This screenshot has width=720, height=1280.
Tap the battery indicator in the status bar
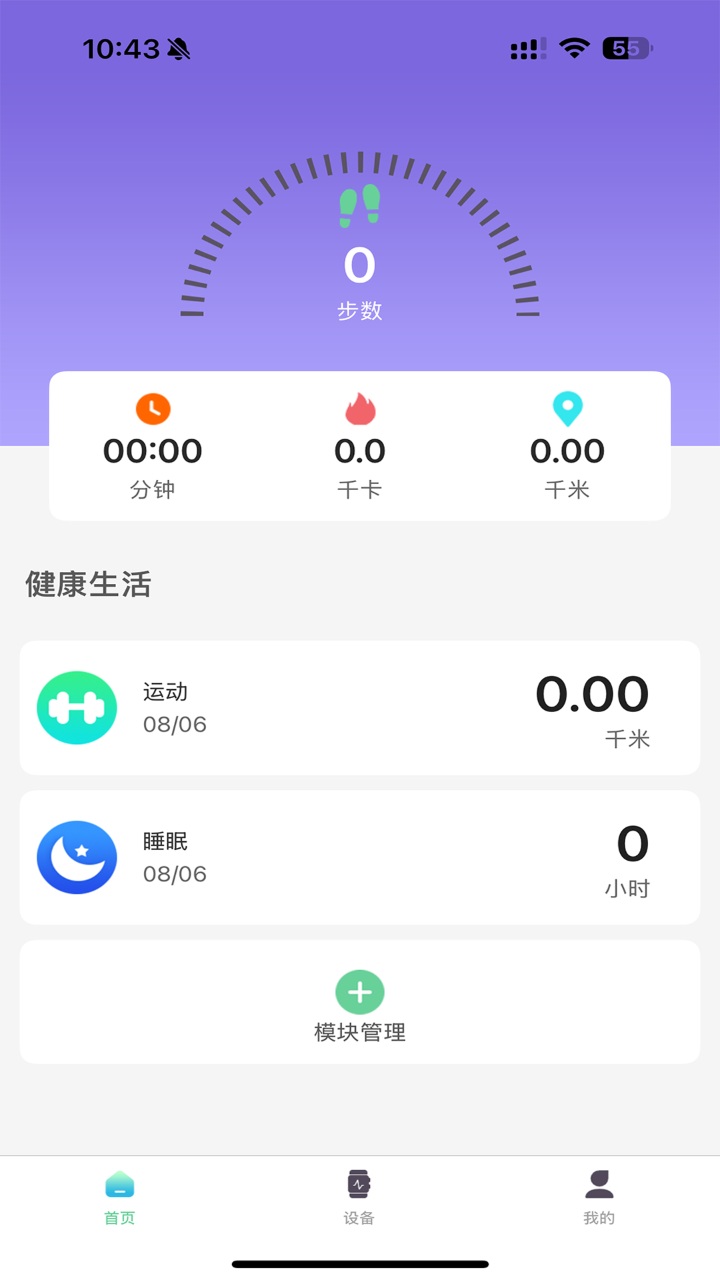(x=627, y=46)
